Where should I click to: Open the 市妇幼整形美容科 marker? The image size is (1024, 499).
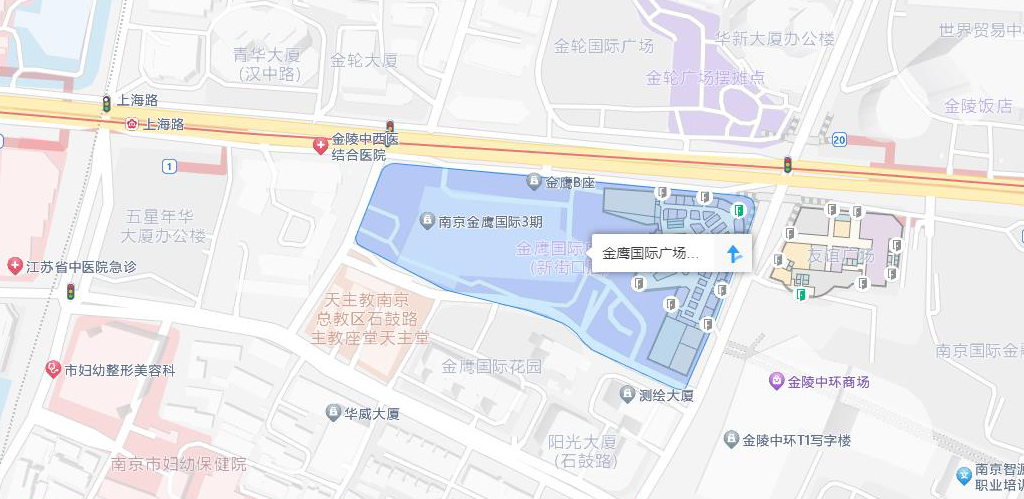(53, 369)
